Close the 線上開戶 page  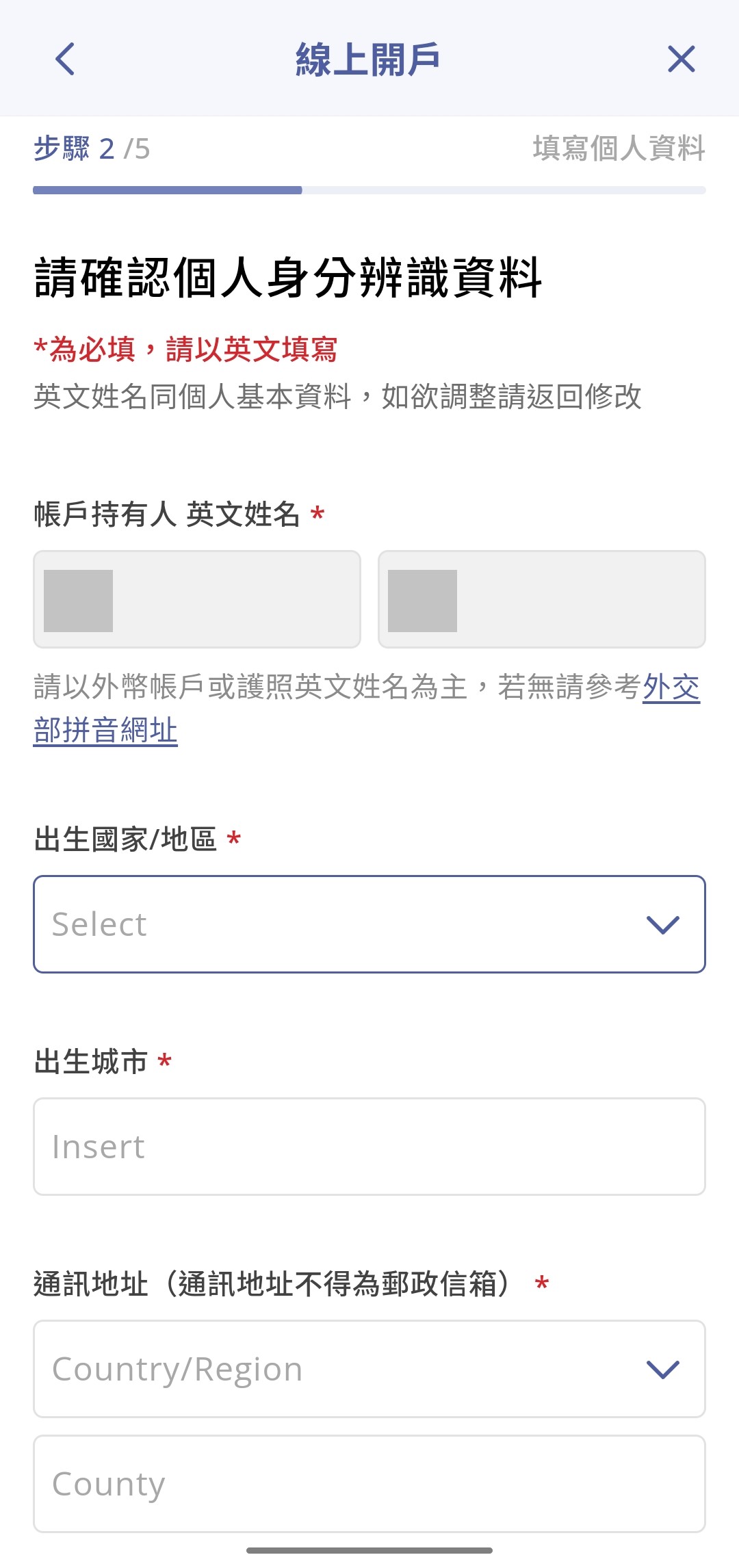[681, 59]
